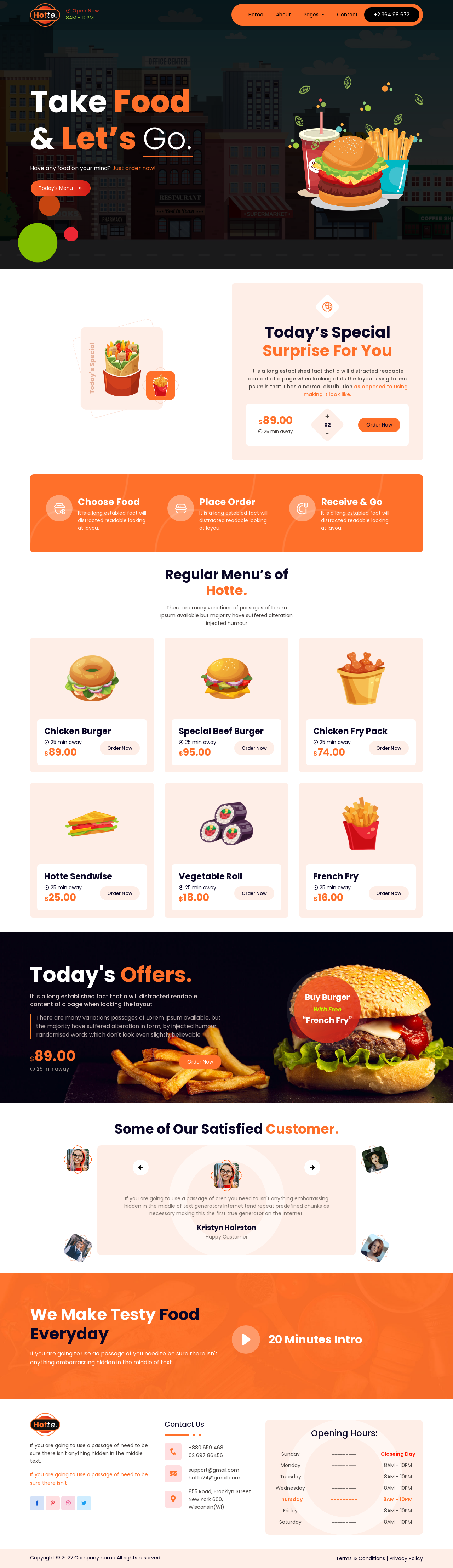
Task: Open Today's Menu button
Action: point(60,188)
